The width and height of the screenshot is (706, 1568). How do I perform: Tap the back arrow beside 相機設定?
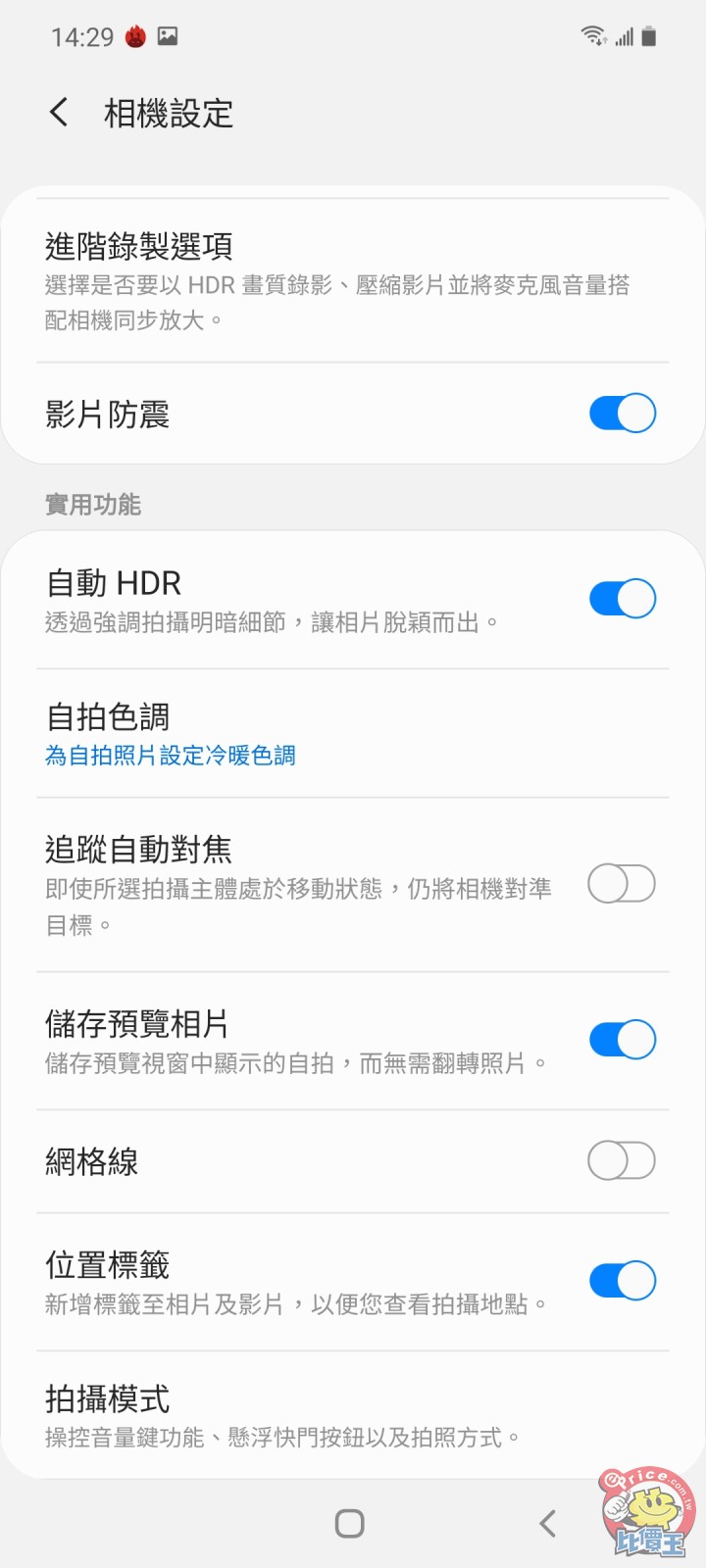click(58, 112)
